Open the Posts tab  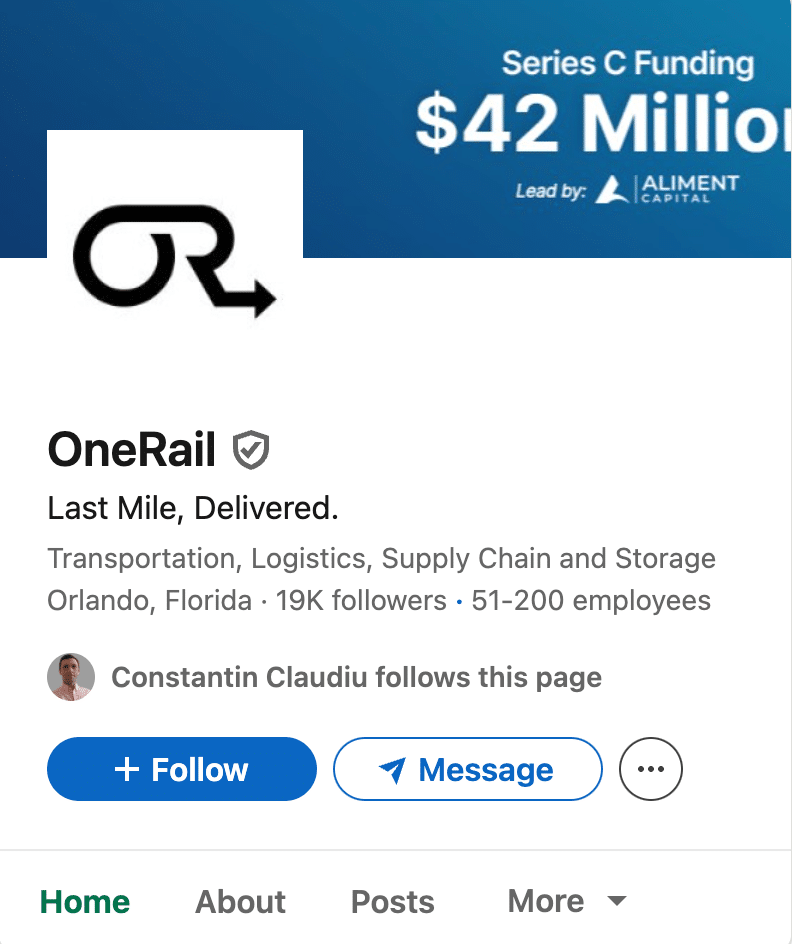pos(392,902)
